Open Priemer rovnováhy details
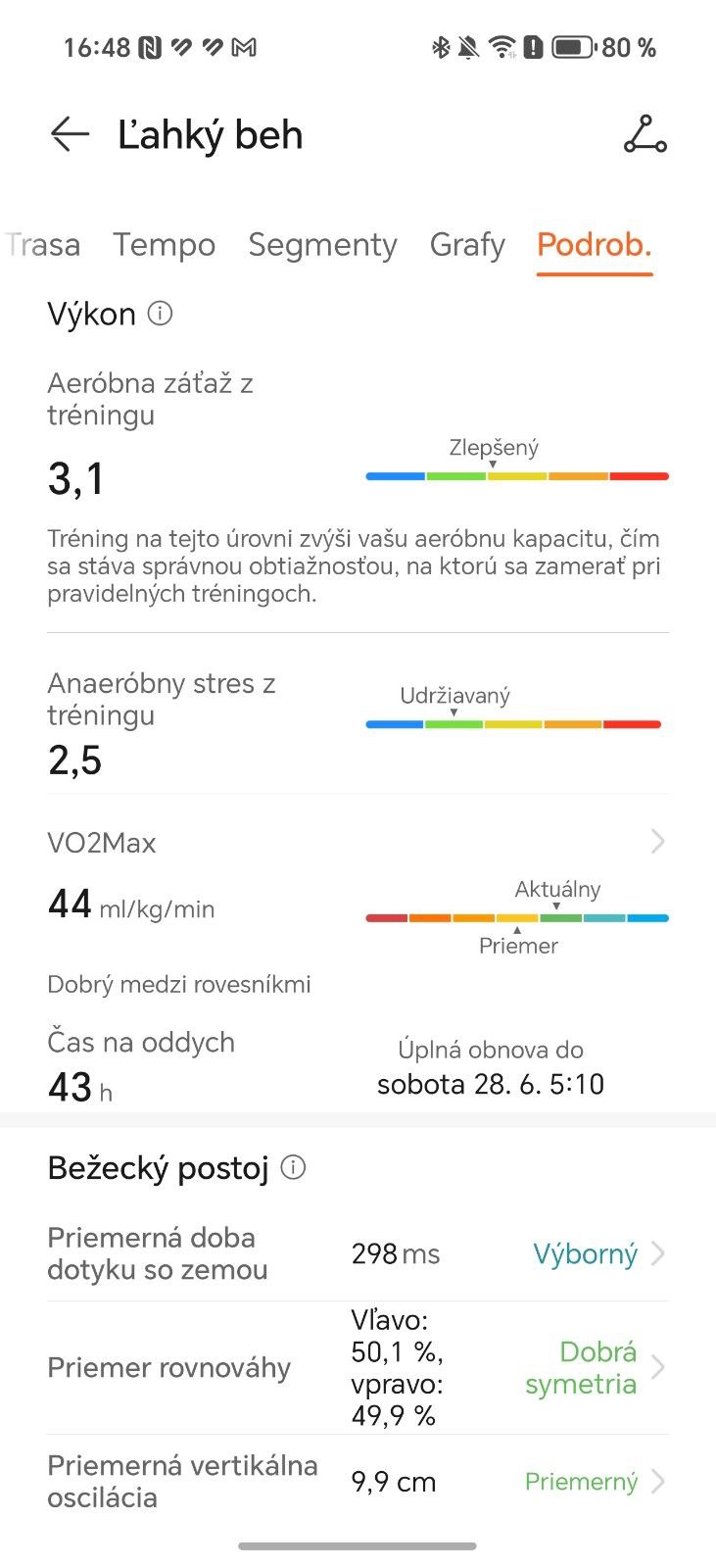Screen dimensions: 716x1568 coord(358,1368)
